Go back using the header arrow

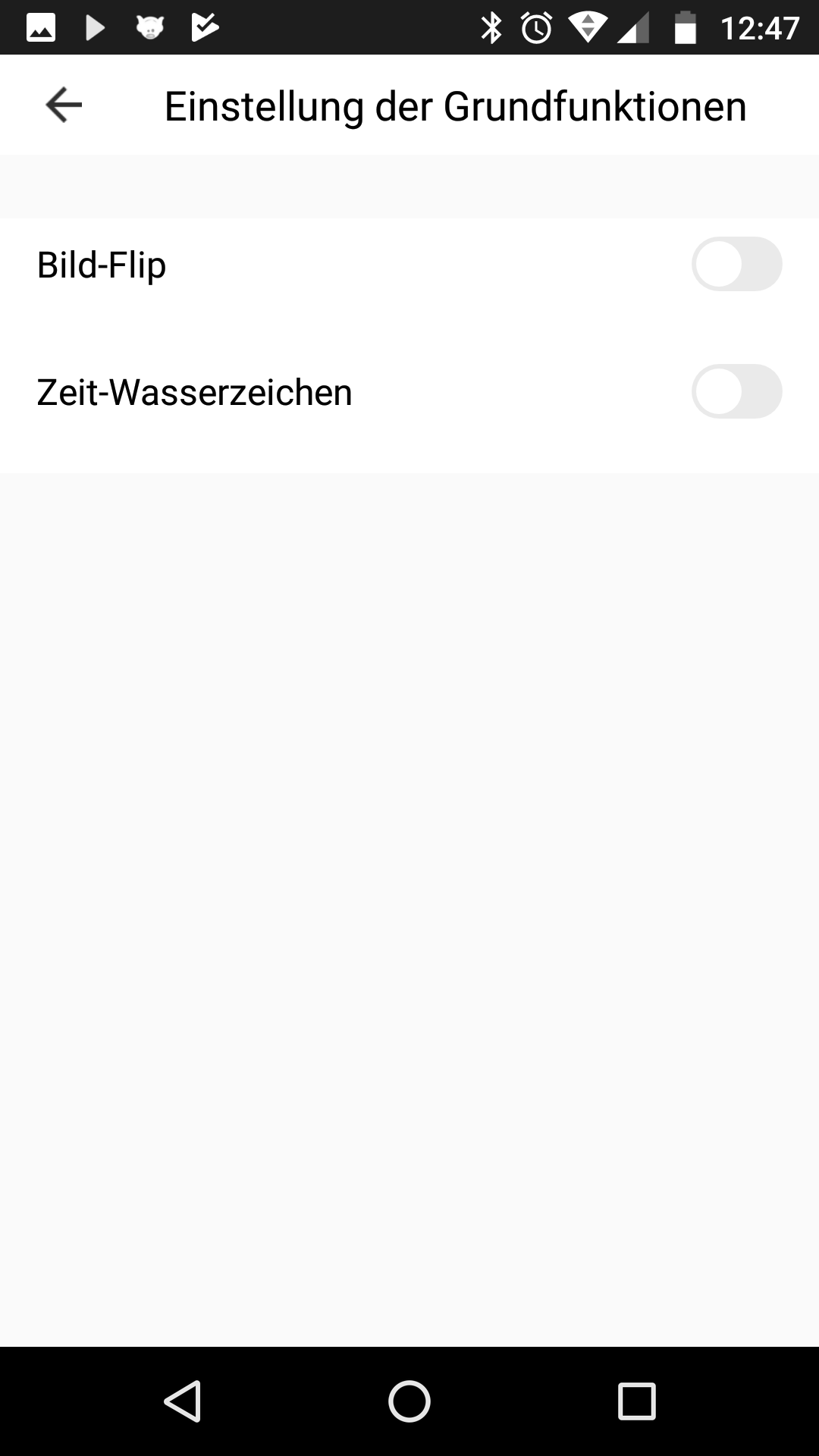coord(64,105)
